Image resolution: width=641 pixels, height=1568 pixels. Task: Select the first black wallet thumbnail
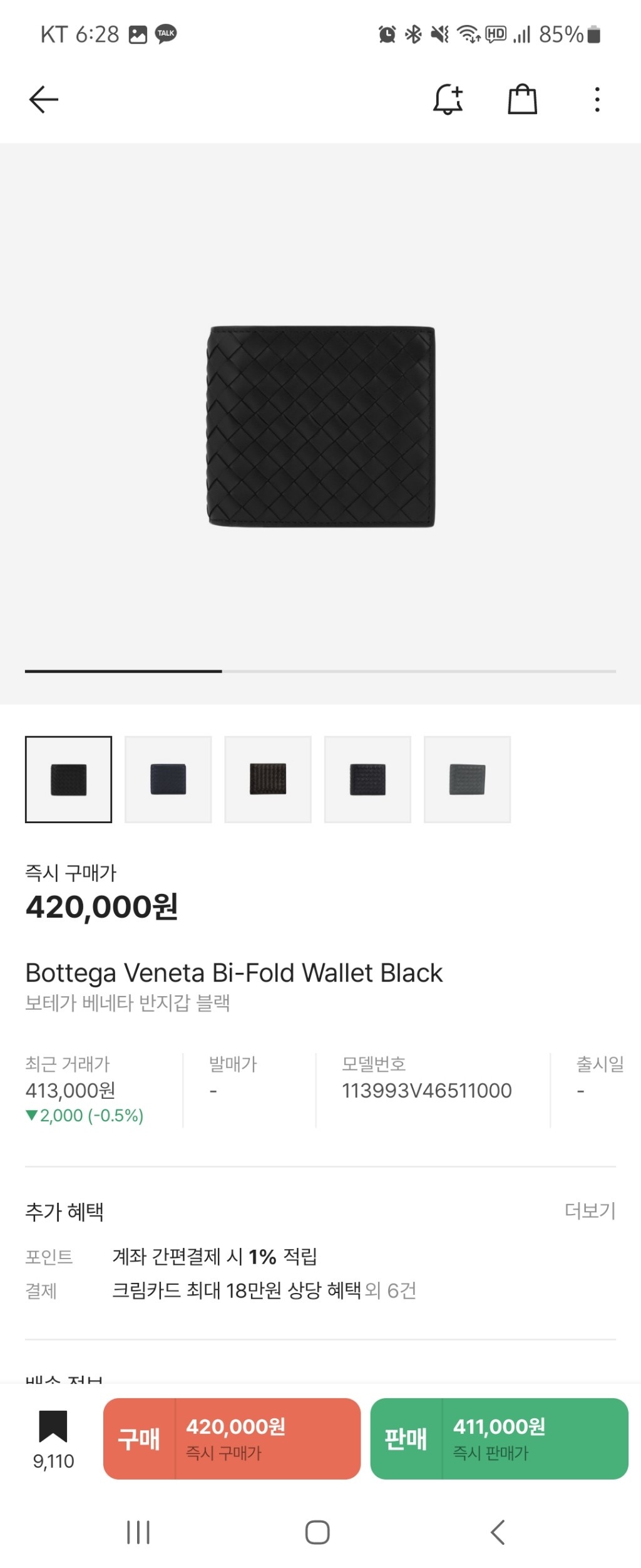[69, 779]
